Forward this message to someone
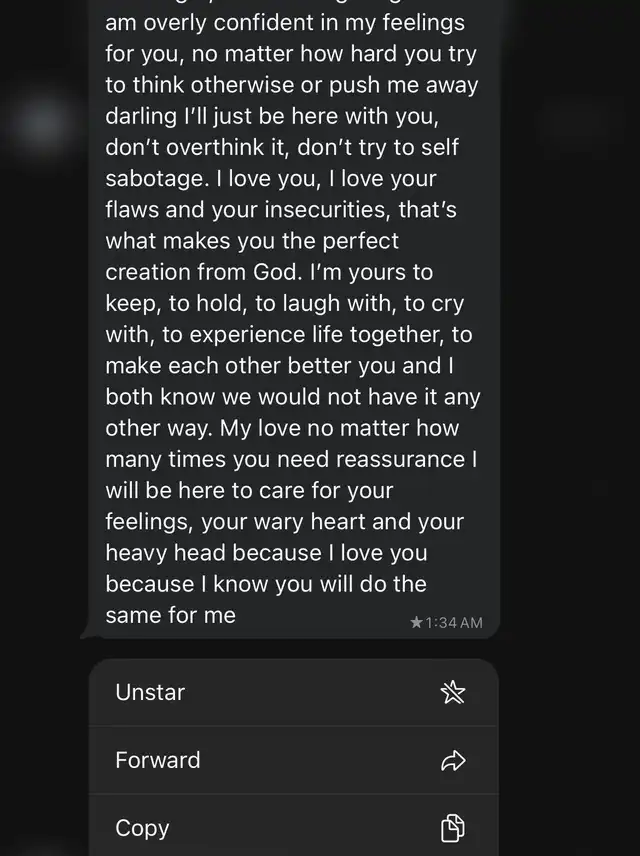 292,760
